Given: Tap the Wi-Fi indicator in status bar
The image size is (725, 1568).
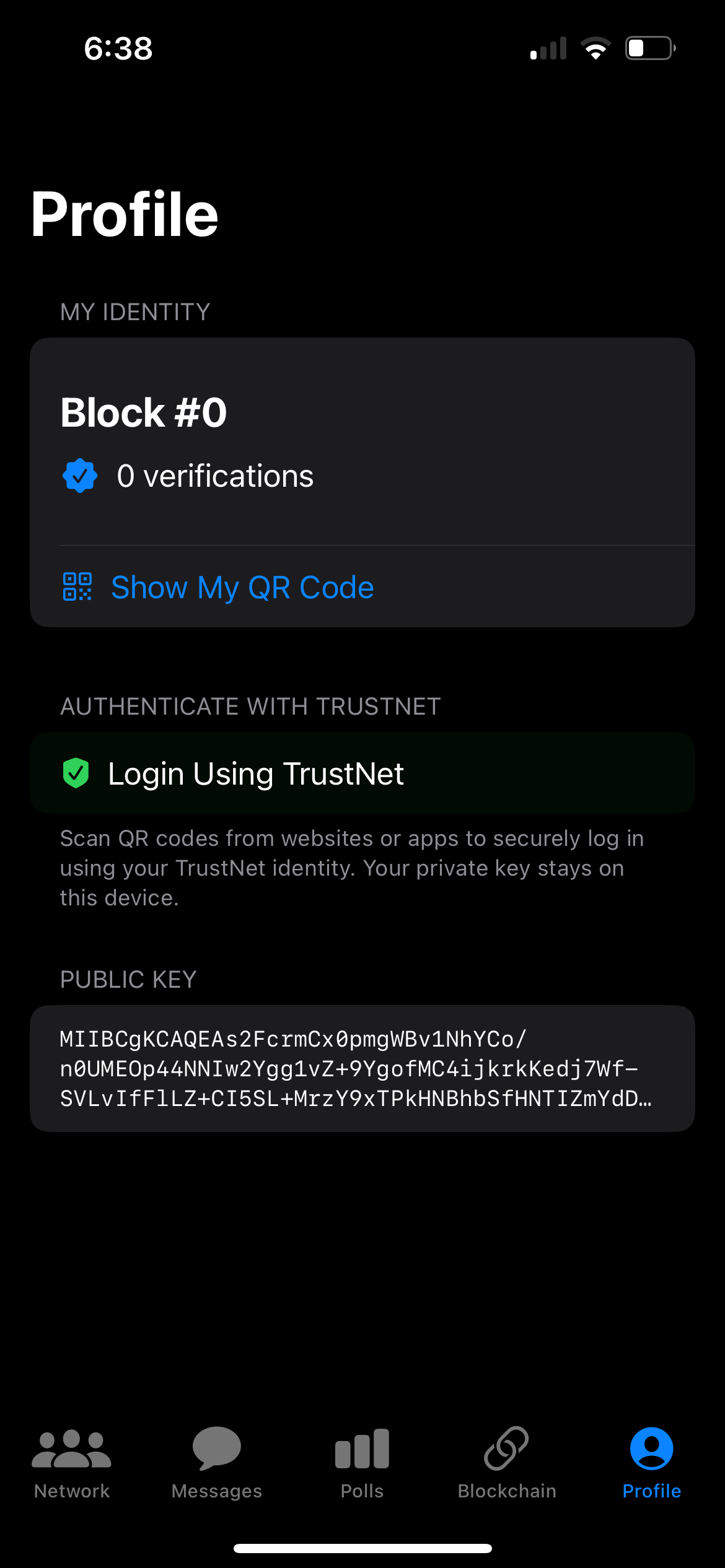Looking at the screenshot, I should pyautogui.click(x=595, y=48).
